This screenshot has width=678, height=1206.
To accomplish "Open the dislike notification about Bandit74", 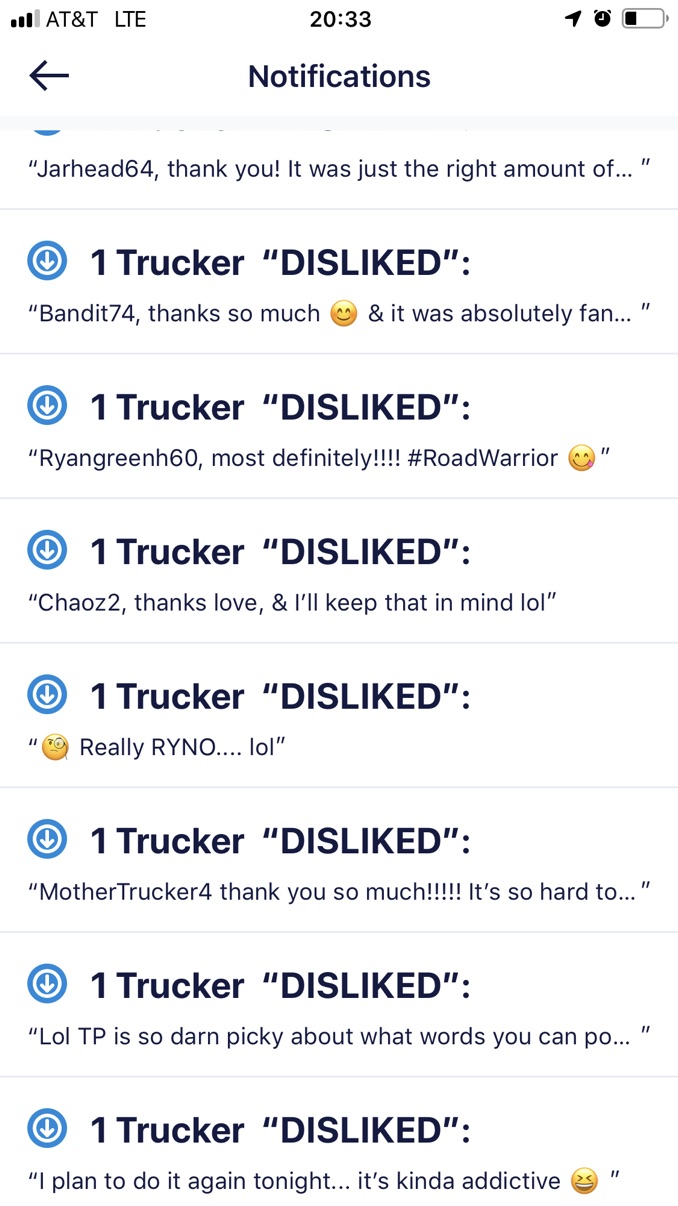I will click(339, 286).
